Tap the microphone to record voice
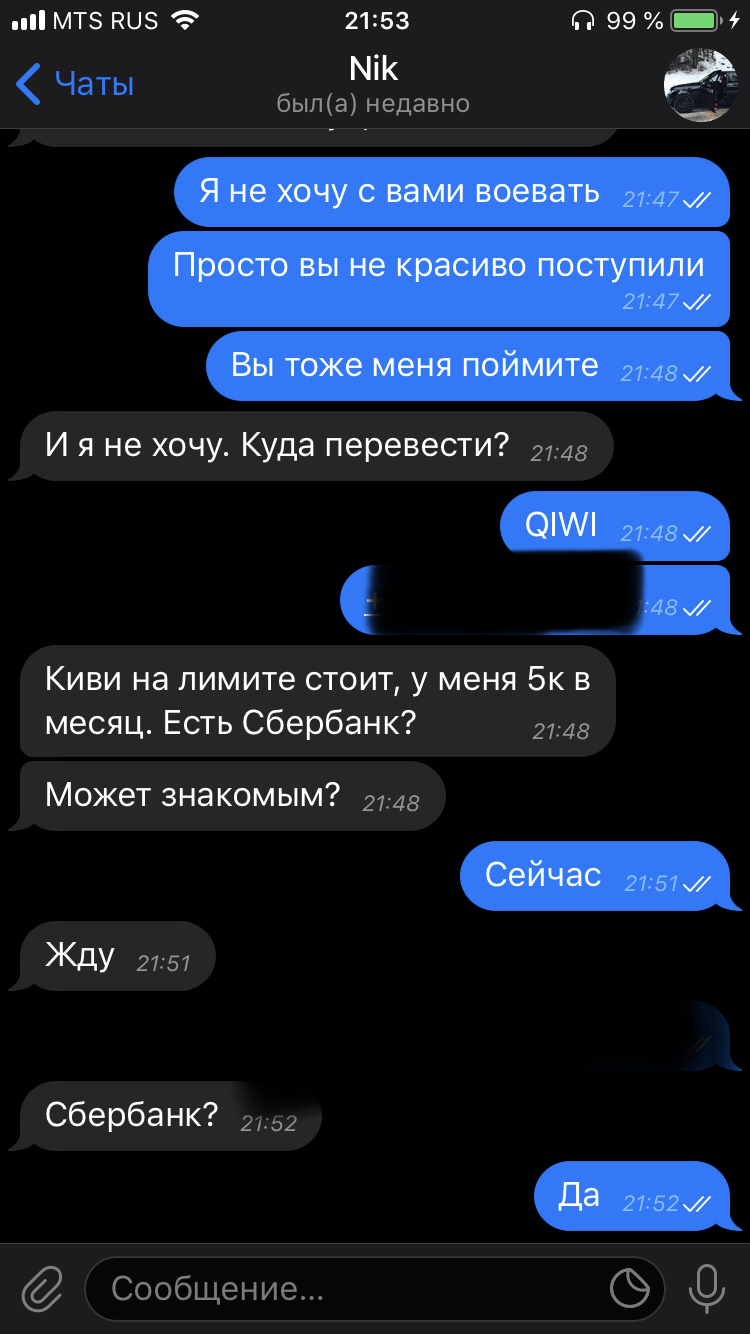The width and height of the screenshot is (750, 1334). (707, 1288)
